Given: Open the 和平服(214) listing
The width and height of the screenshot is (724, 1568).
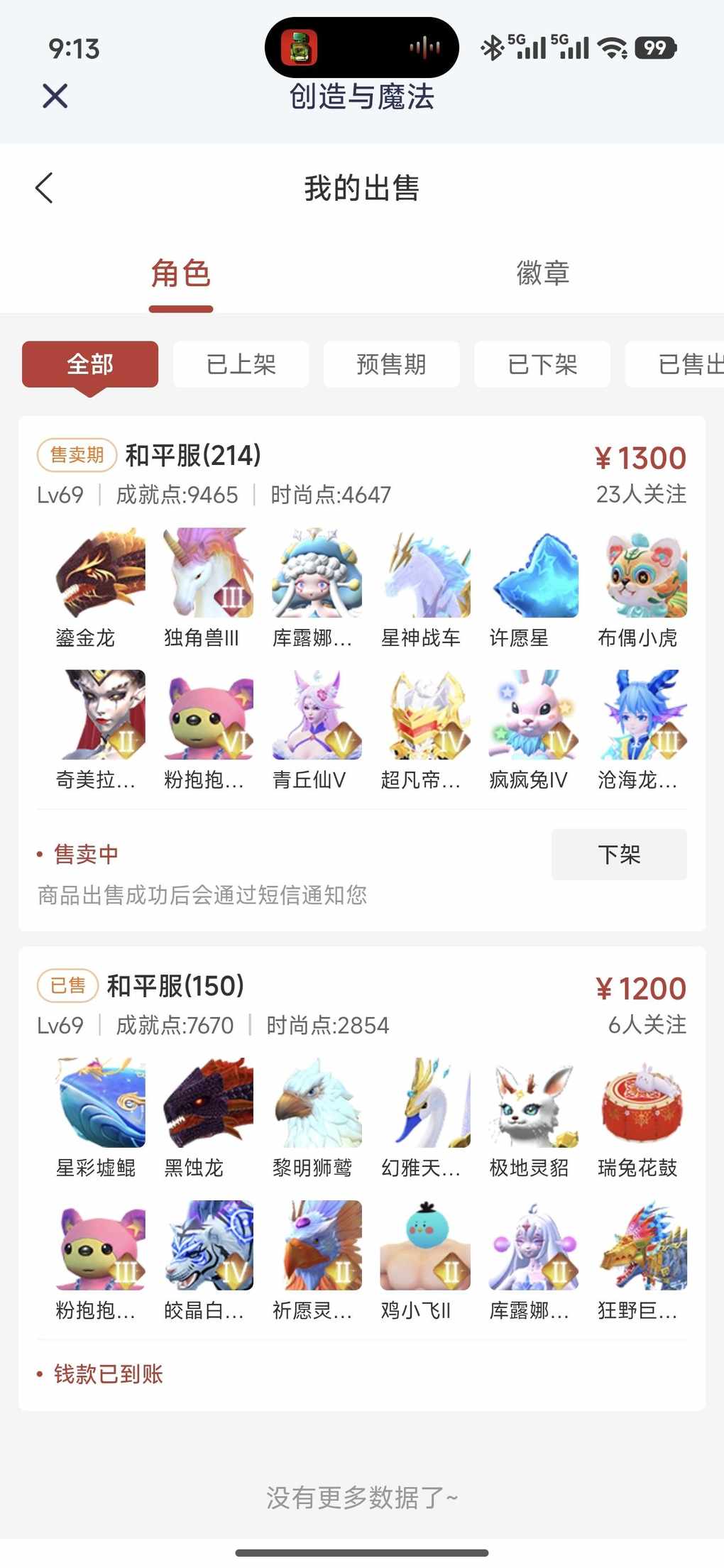Looking at the screenshot, I should point(193,456).
